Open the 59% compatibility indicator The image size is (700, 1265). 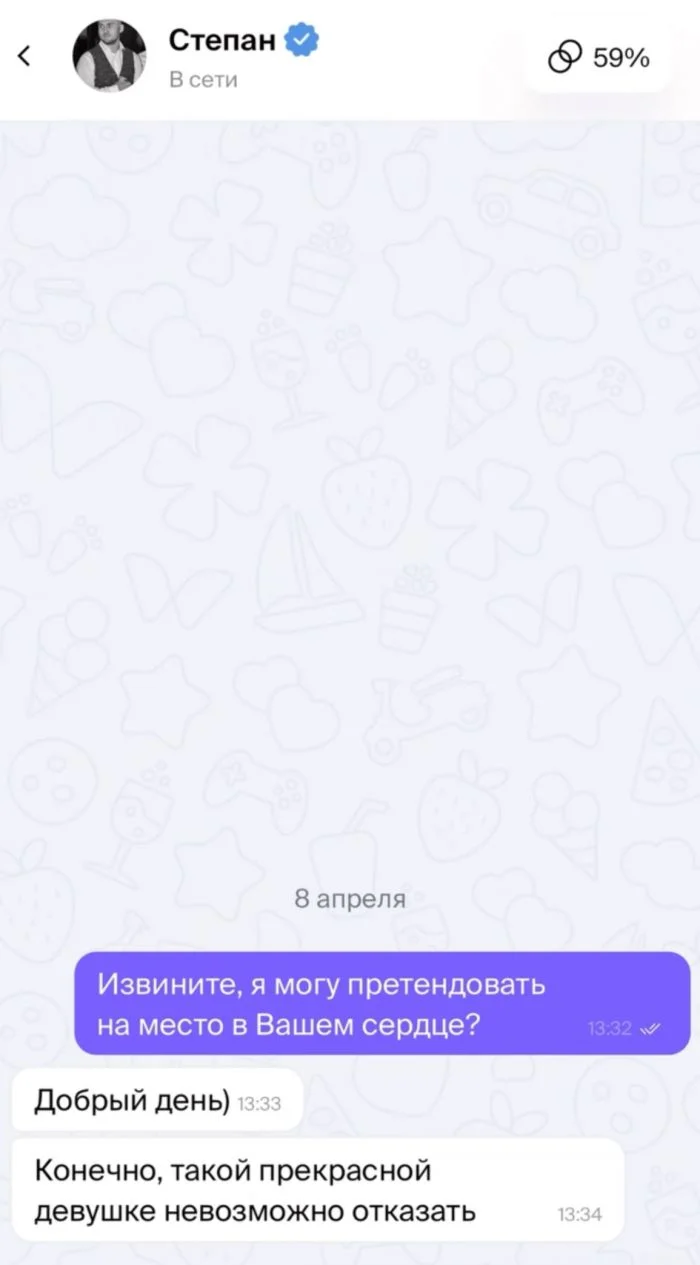pyautogui.click(x=599, y=59)
